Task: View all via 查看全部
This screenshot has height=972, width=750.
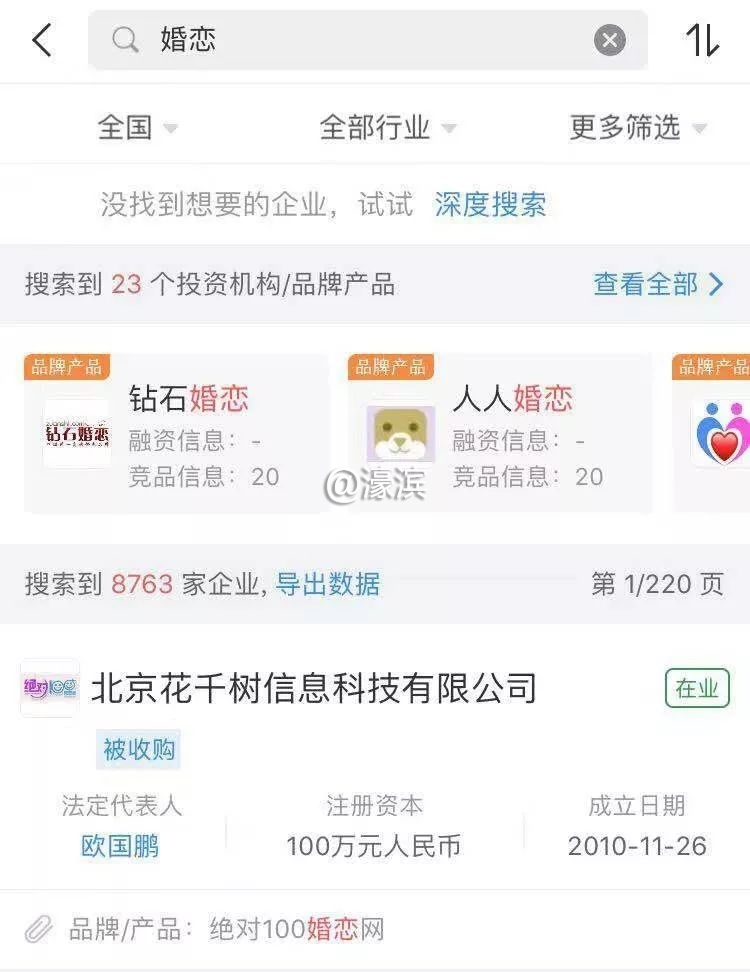Action: tap(658, 284)
